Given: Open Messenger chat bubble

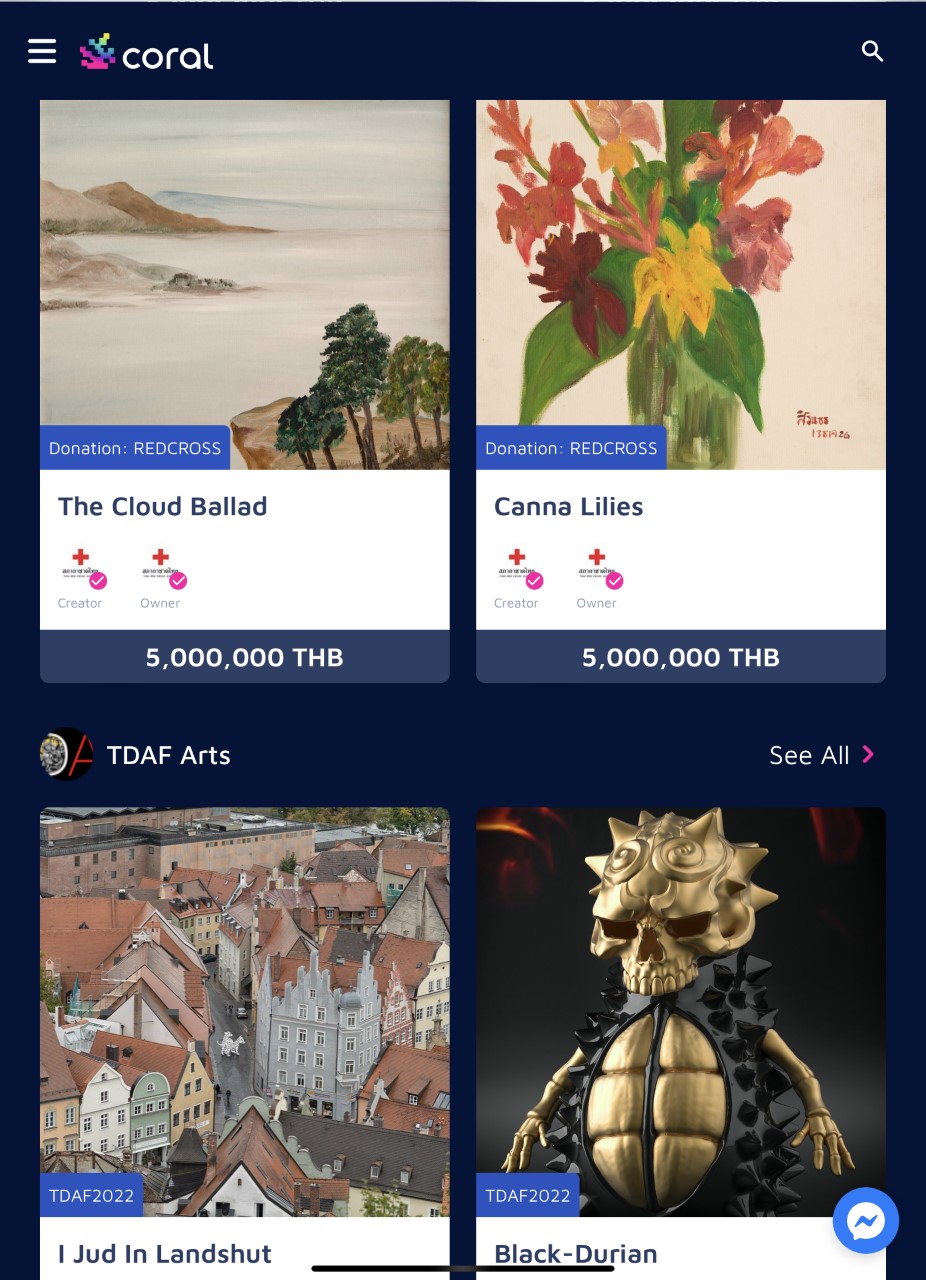Looking at the screenshot, I should pyautogui.click(x=866, y=1220).
